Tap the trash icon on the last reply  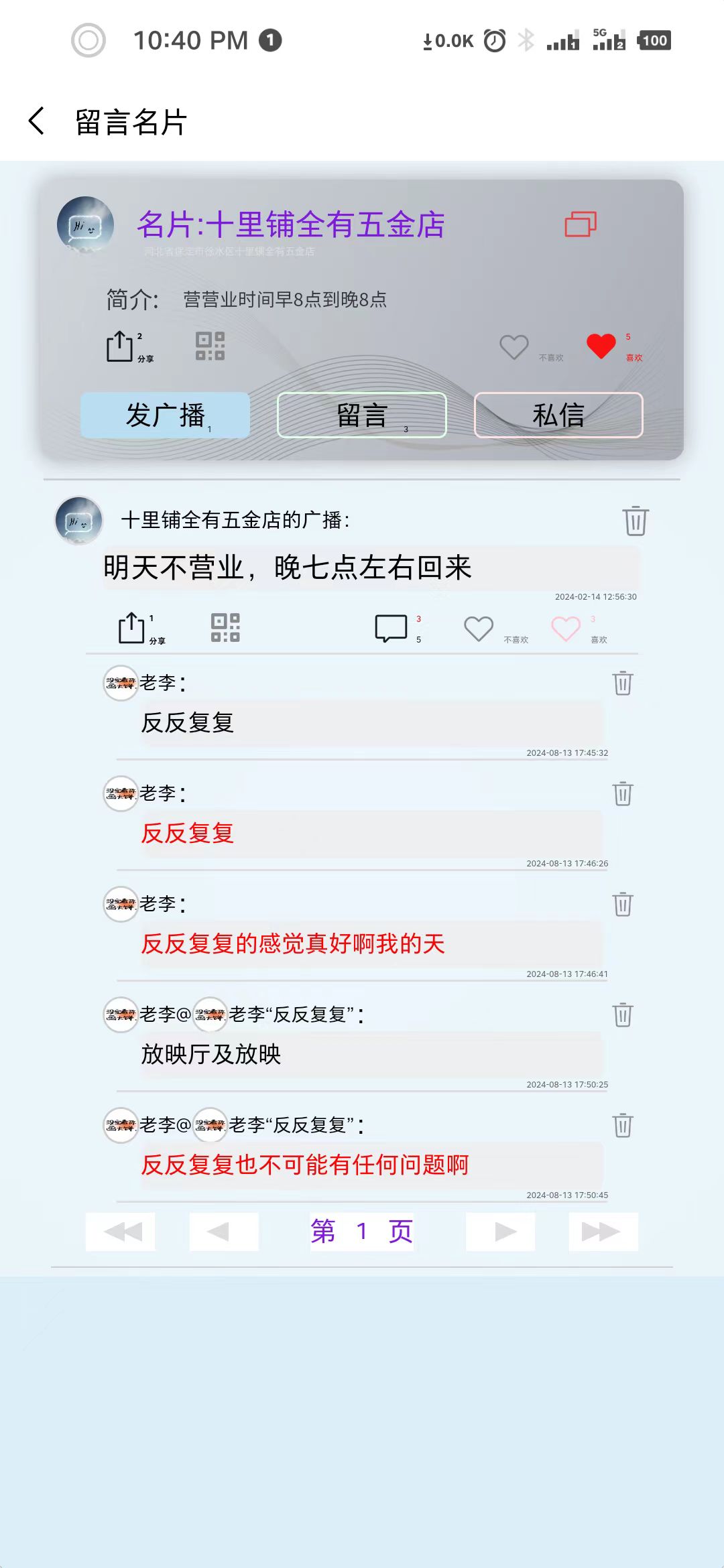coord(622,1128)
